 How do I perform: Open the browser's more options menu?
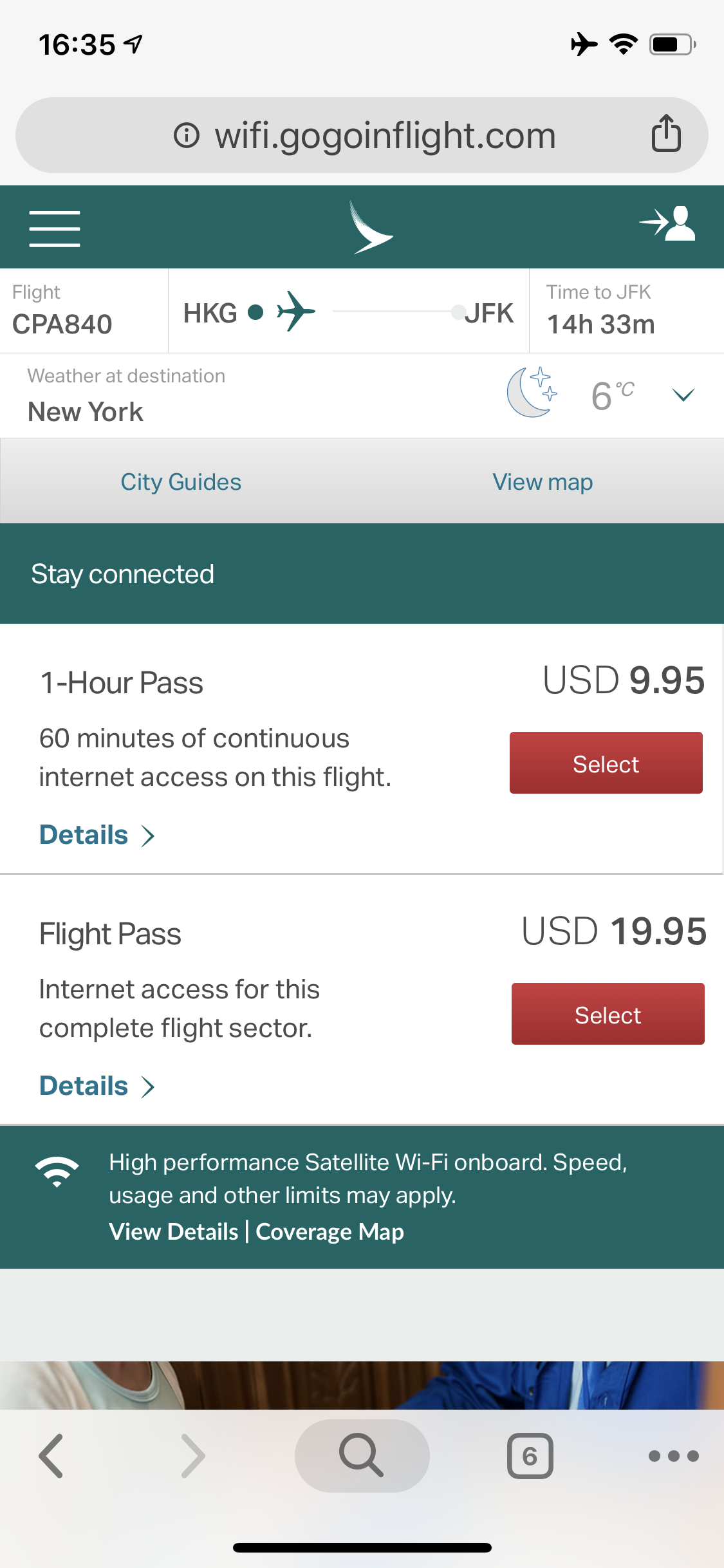pos(673,1456)
